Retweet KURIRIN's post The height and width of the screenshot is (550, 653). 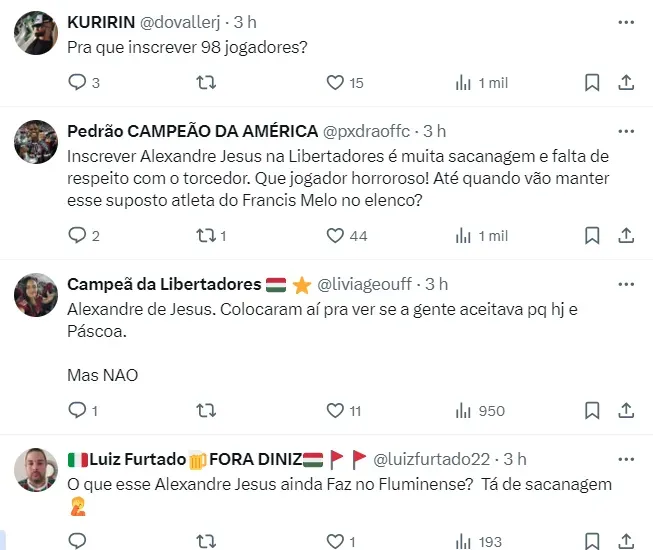click(x=206, y=83)
